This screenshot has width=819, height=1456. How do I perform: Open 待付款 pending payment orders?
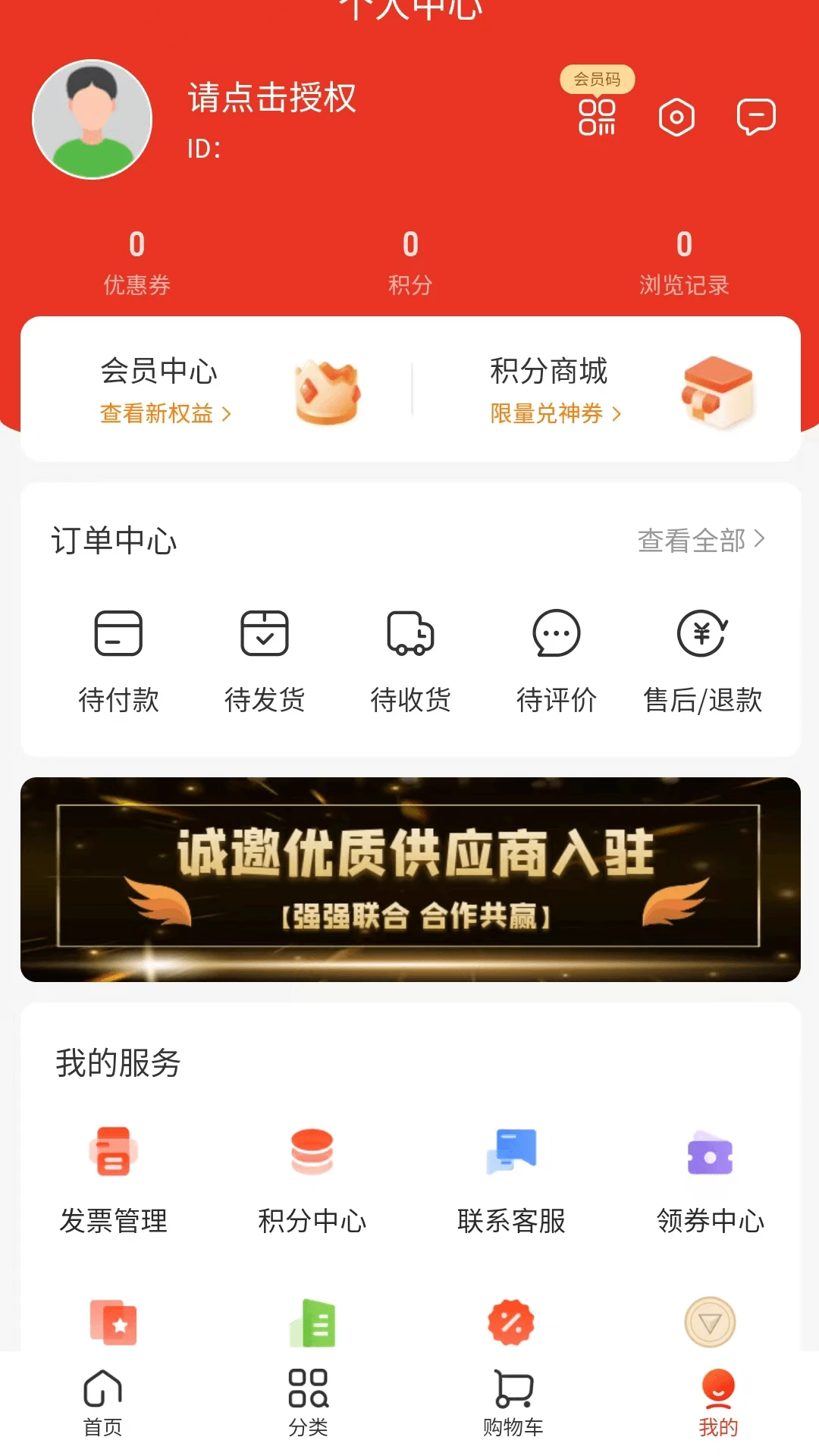118,660
